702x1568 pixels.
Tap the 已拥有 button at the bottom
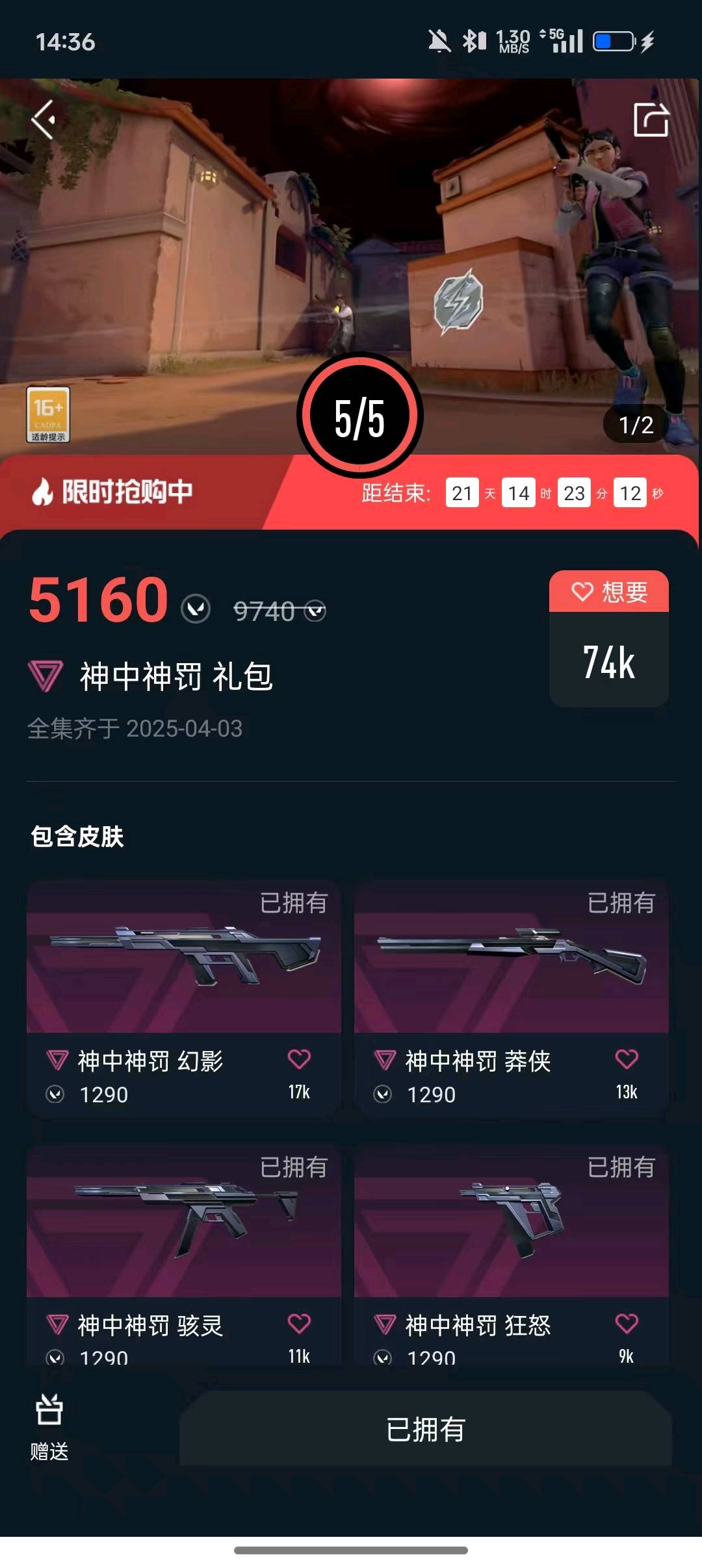(426, 1429)
